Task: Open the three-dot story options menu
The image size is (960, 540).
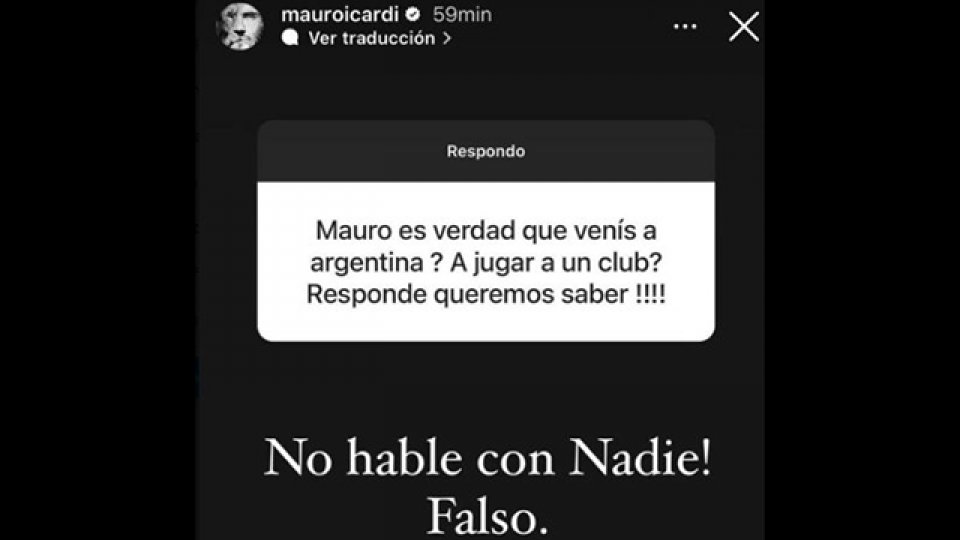Action: (x=685, y=27)
